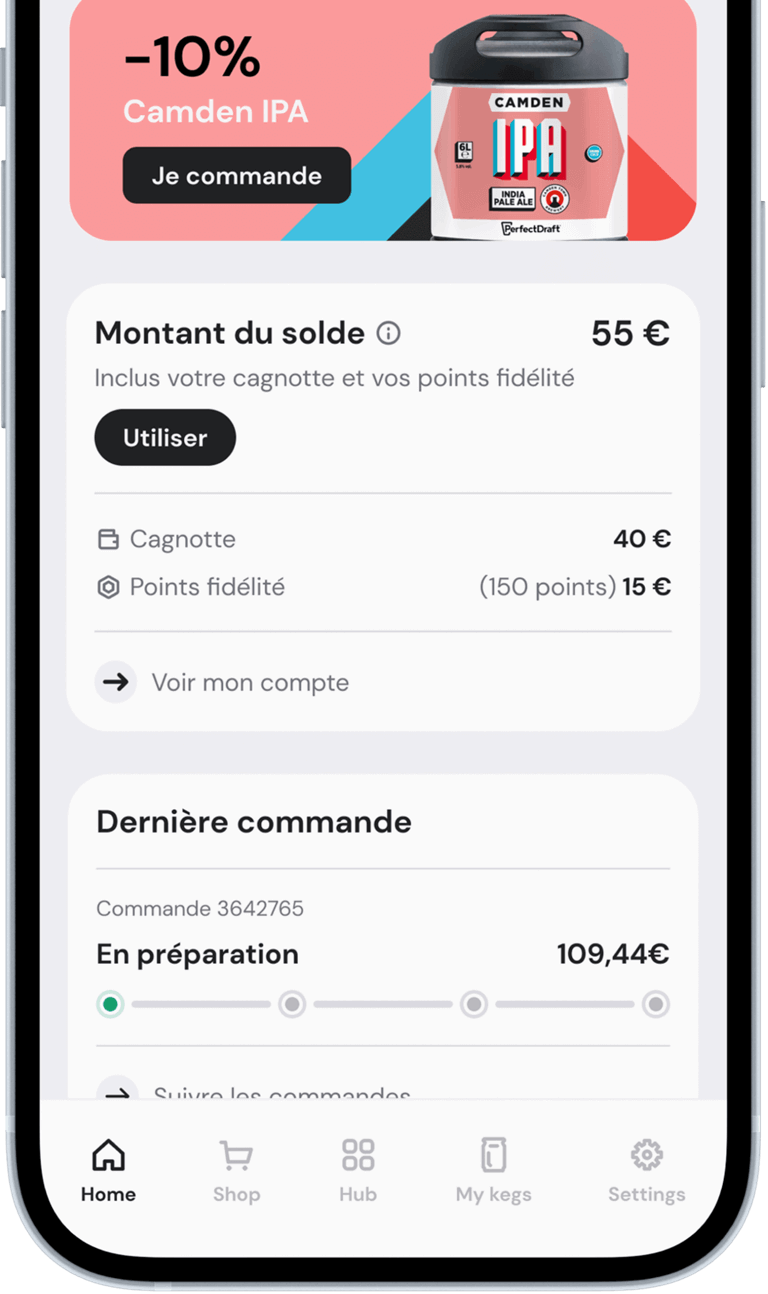The height and width of the screenshot is (1294, 768).
Task: Open the My kegs tab
Action: (x=493, y=1170)
